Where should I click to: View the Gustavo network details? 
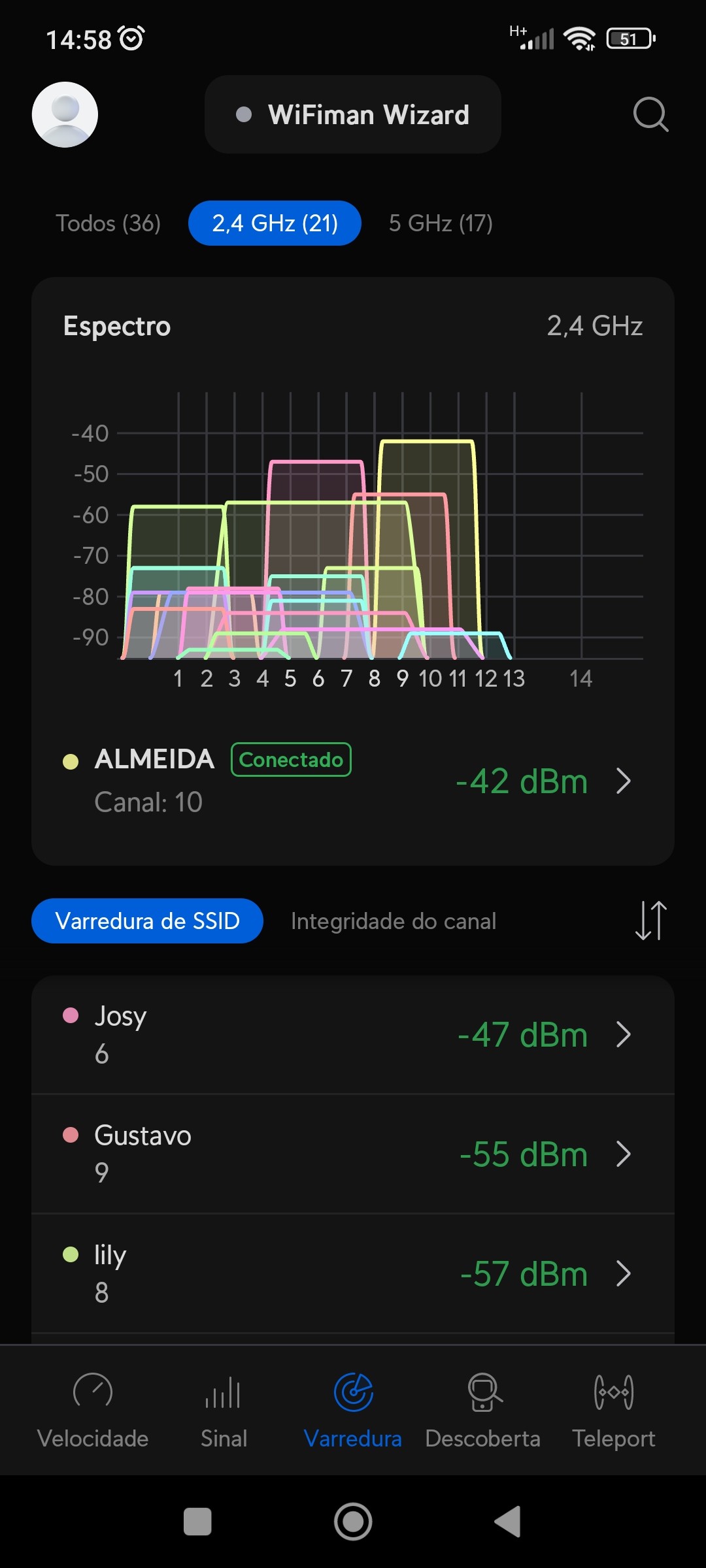(x=353, y=1154)
